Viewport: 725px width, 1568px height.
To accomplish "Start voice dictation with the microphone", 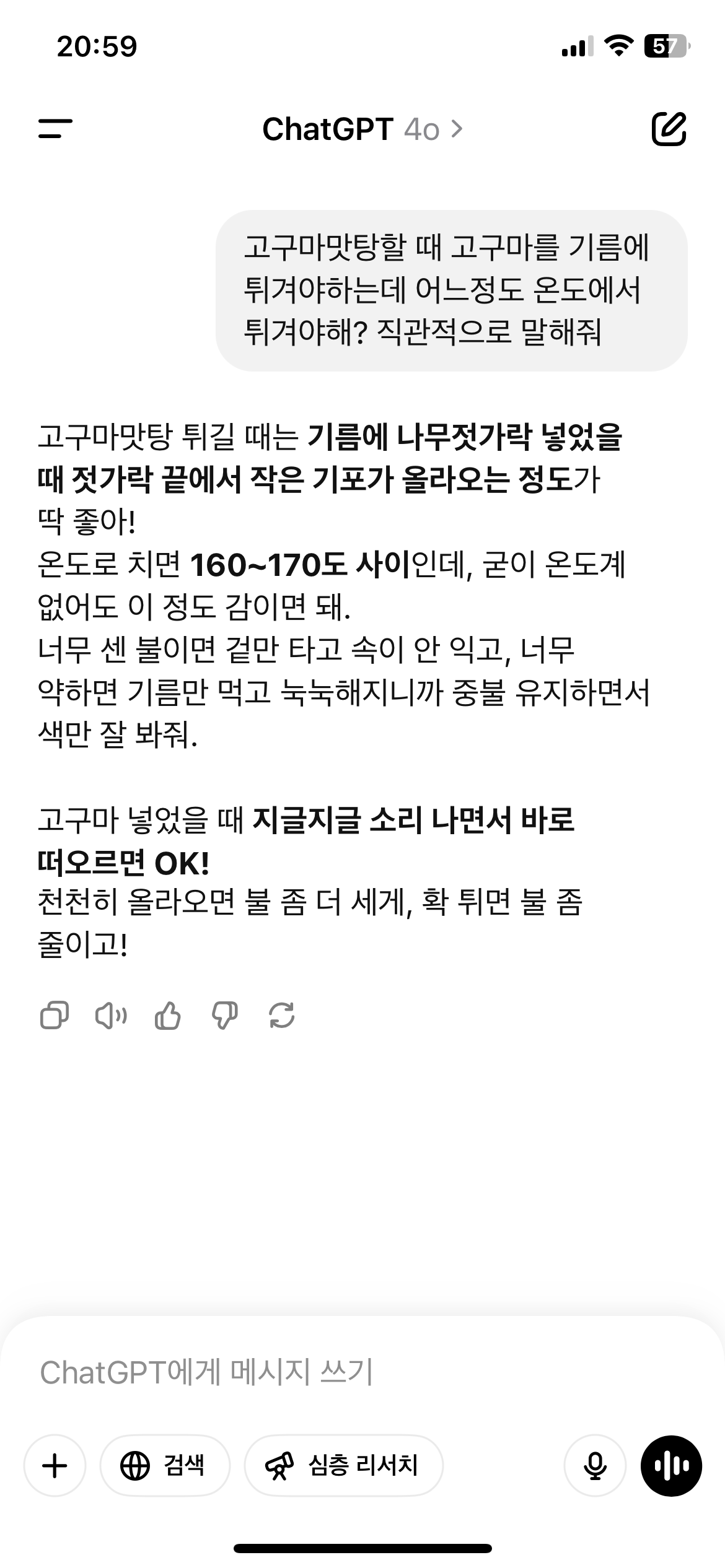I will click(595, 1466).
